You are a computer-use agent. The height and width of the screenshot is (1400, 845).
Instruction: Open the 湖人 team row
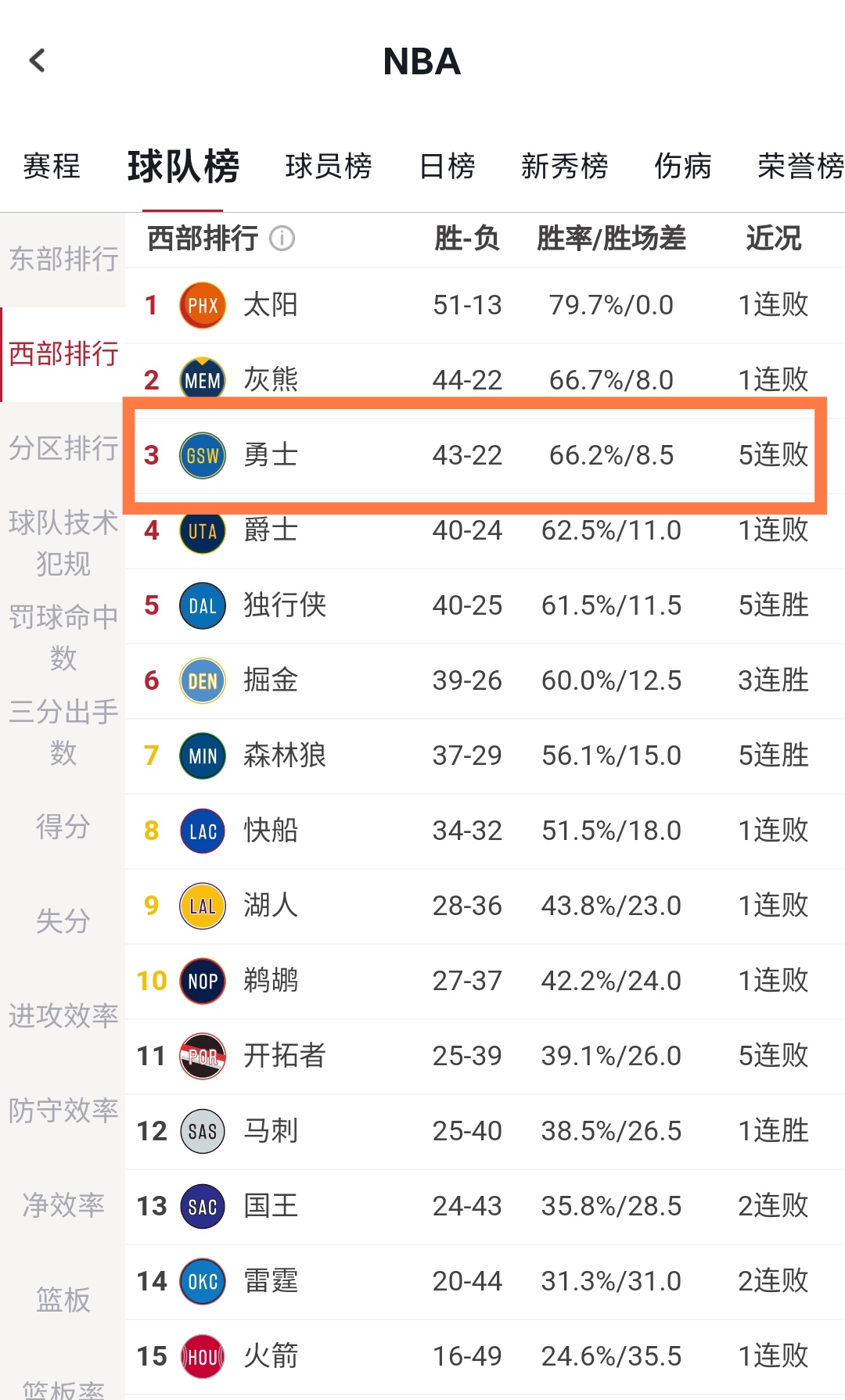click(x=485, y=906)
